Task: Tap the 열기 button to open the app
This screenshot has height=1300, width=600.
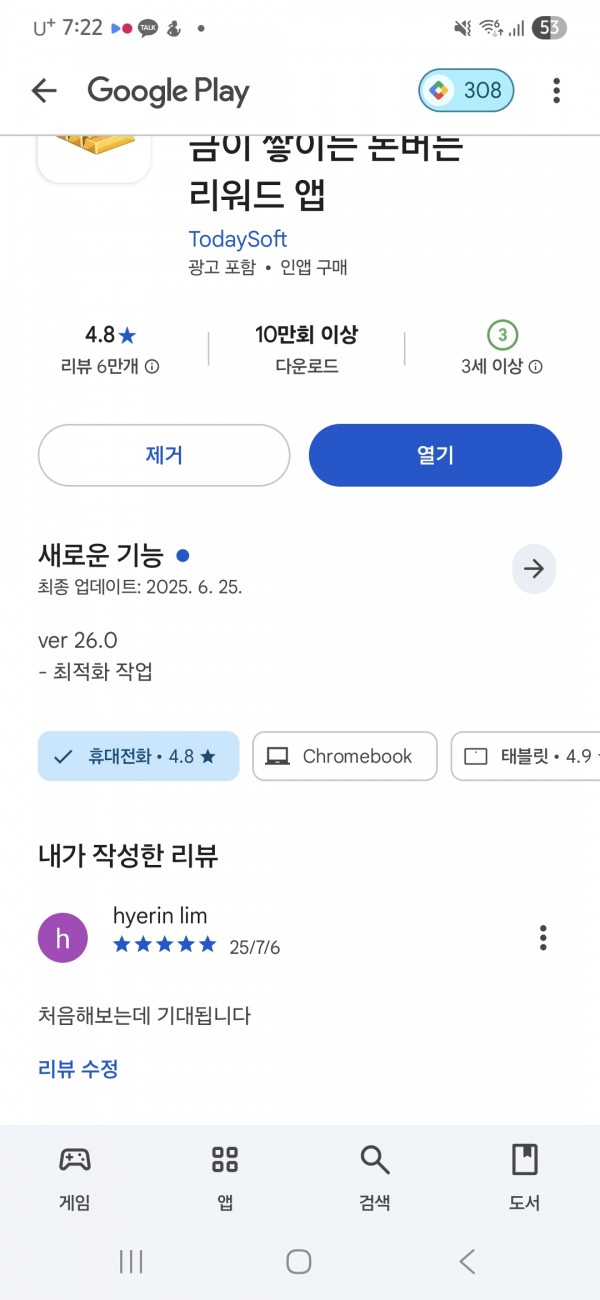Action: (435, 455)
